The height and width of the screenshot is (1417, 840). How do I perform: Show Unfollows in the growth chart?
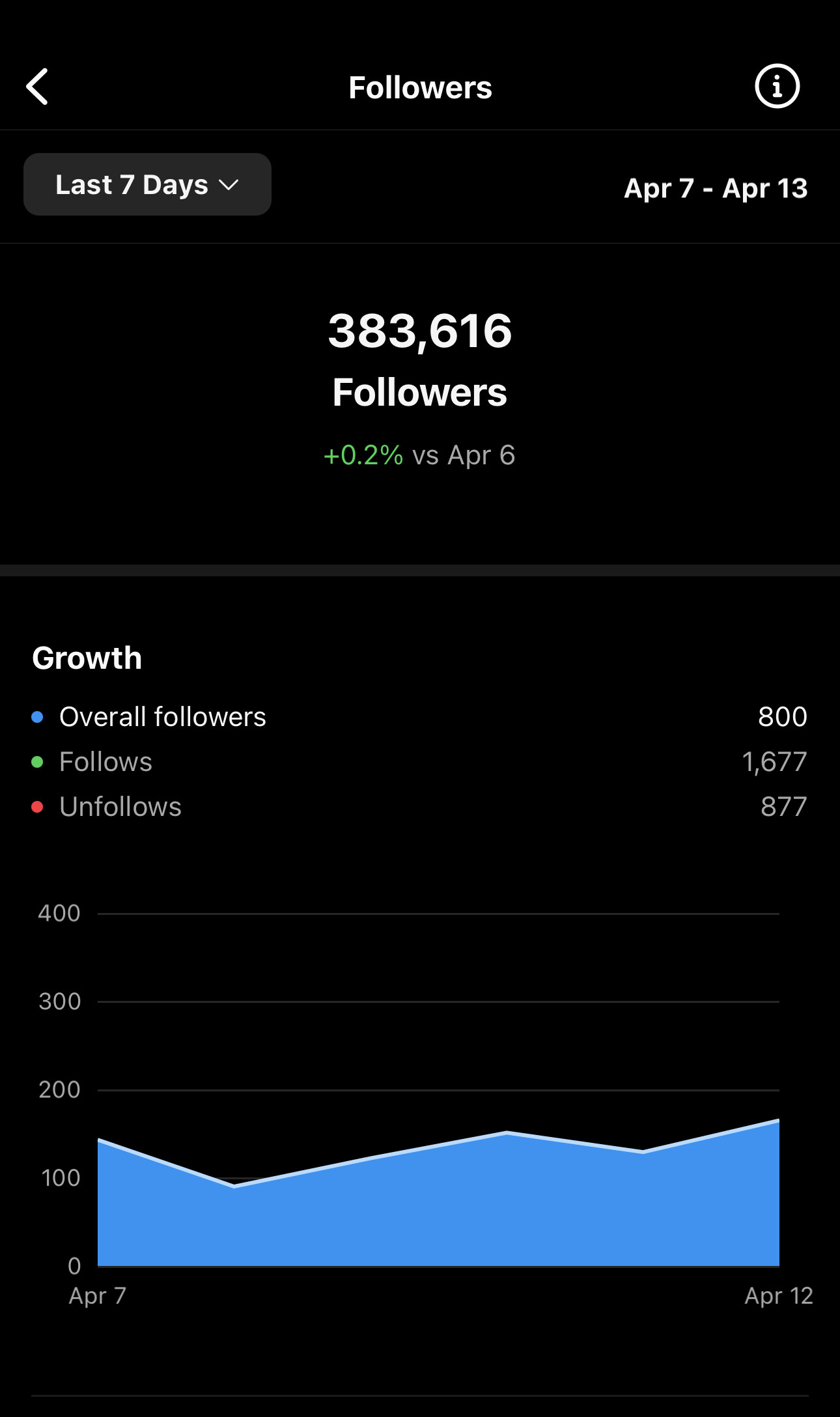pyautogui.click(x=120, y=807)
